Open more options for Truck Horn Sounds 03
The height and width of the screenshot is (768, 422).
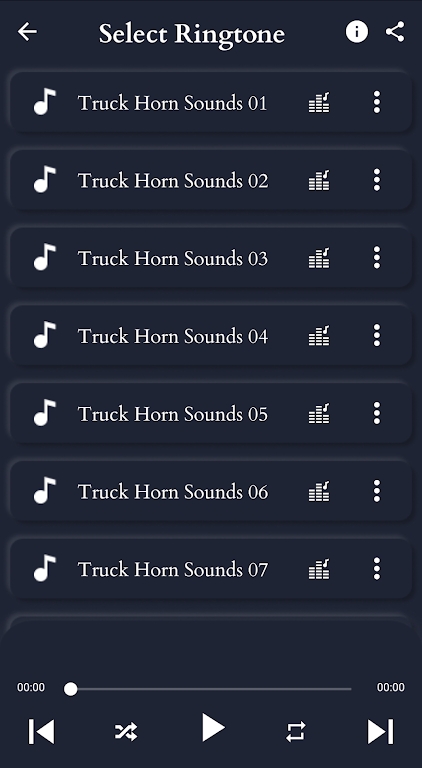pyautogui.click(x=376, y=258)
